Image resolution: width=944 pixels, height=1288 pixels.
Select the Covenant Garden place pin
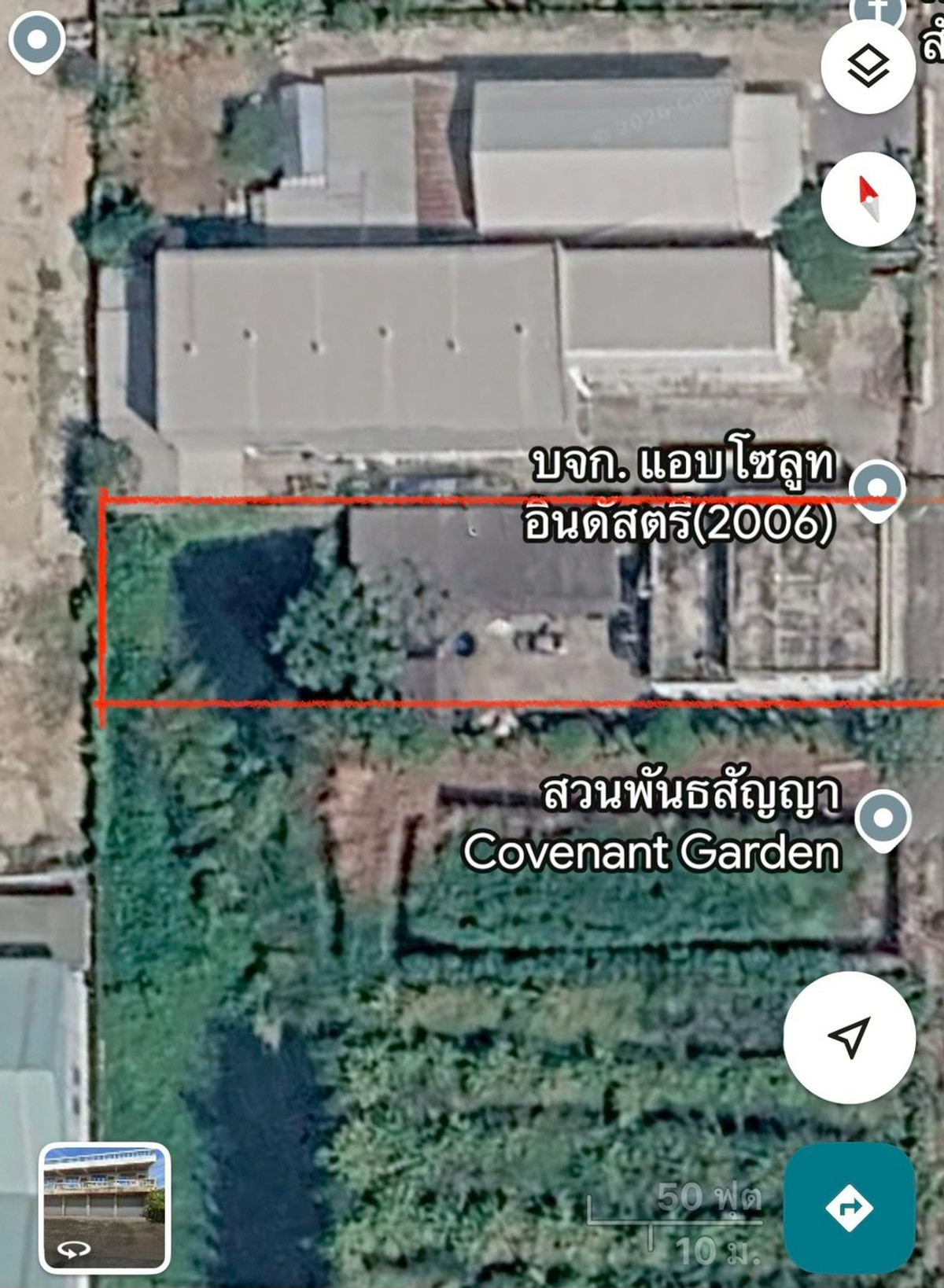(883, 819)
